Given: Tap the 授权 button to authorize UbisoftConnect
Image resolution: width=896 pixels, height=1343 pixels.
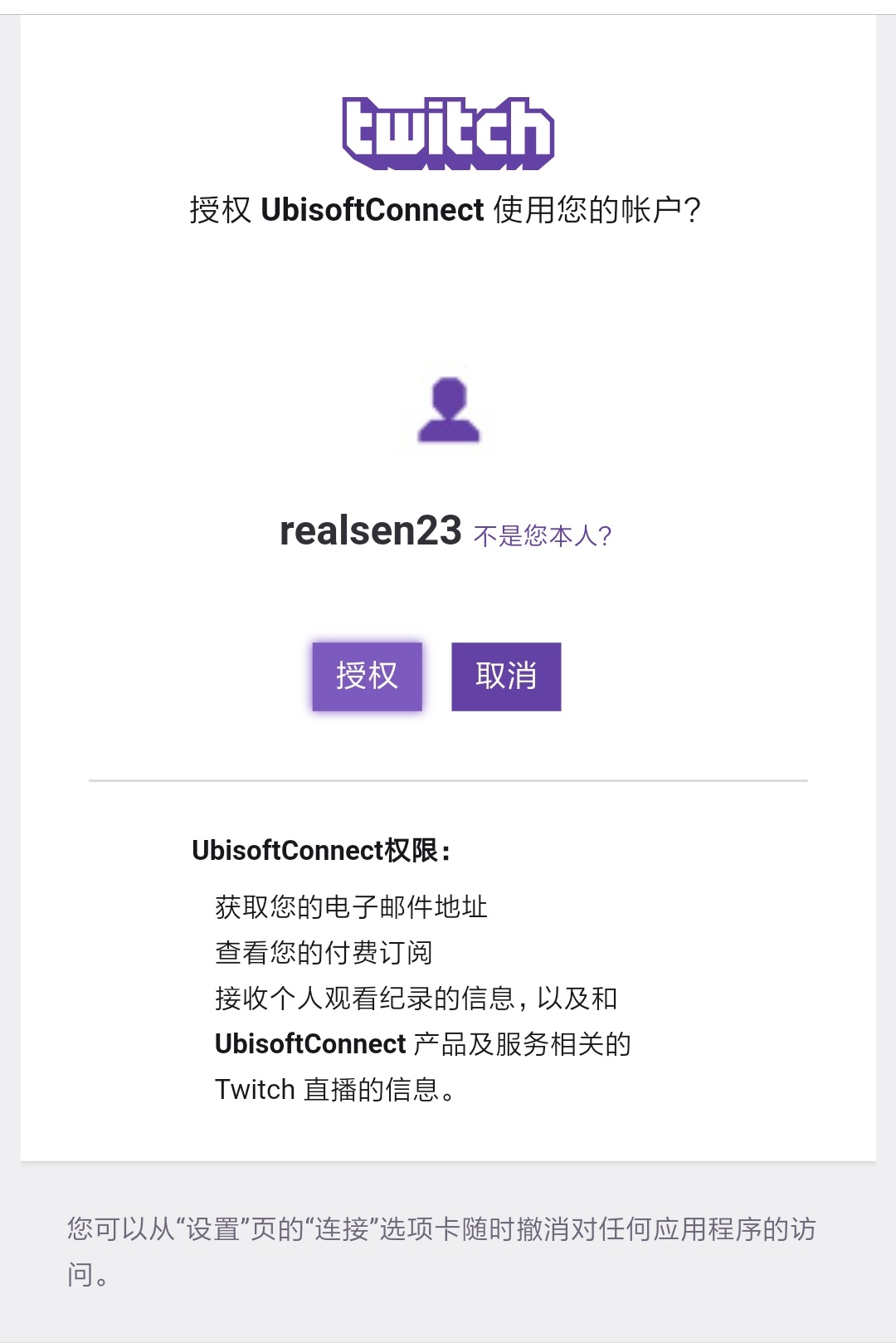Looking at the screenshot, I should click(367, 676).
